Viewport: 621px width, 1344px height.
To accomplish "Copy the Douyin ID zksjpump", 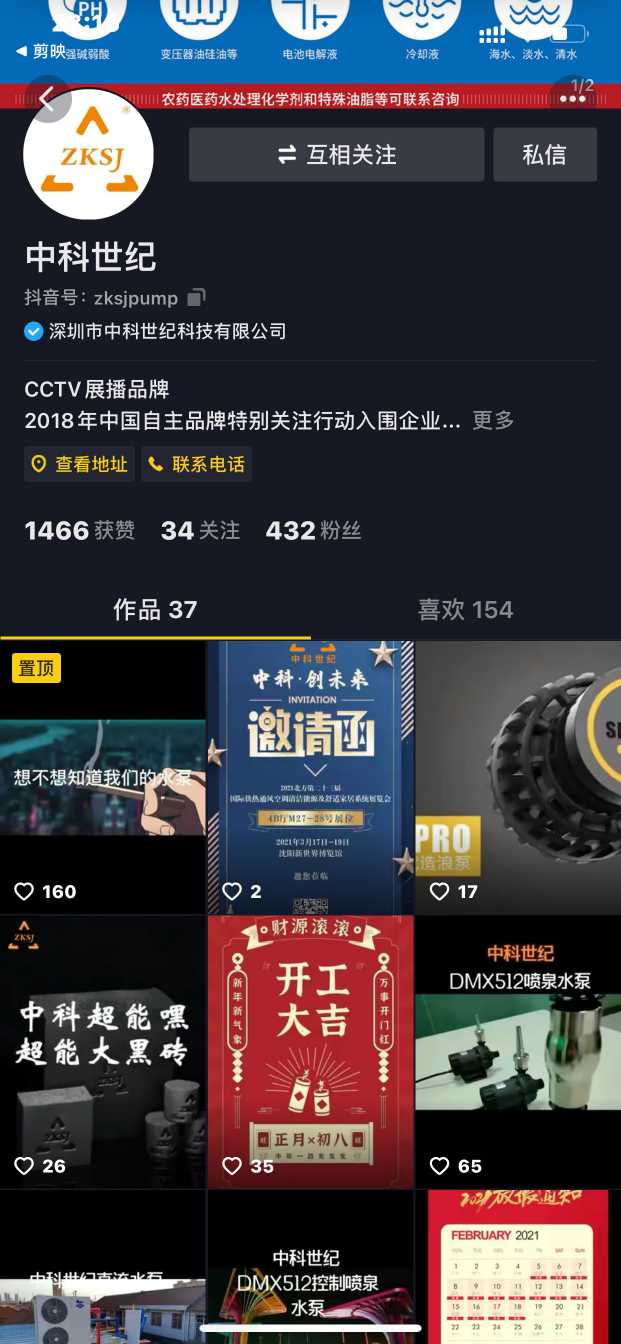I will (x=197, y=298).
